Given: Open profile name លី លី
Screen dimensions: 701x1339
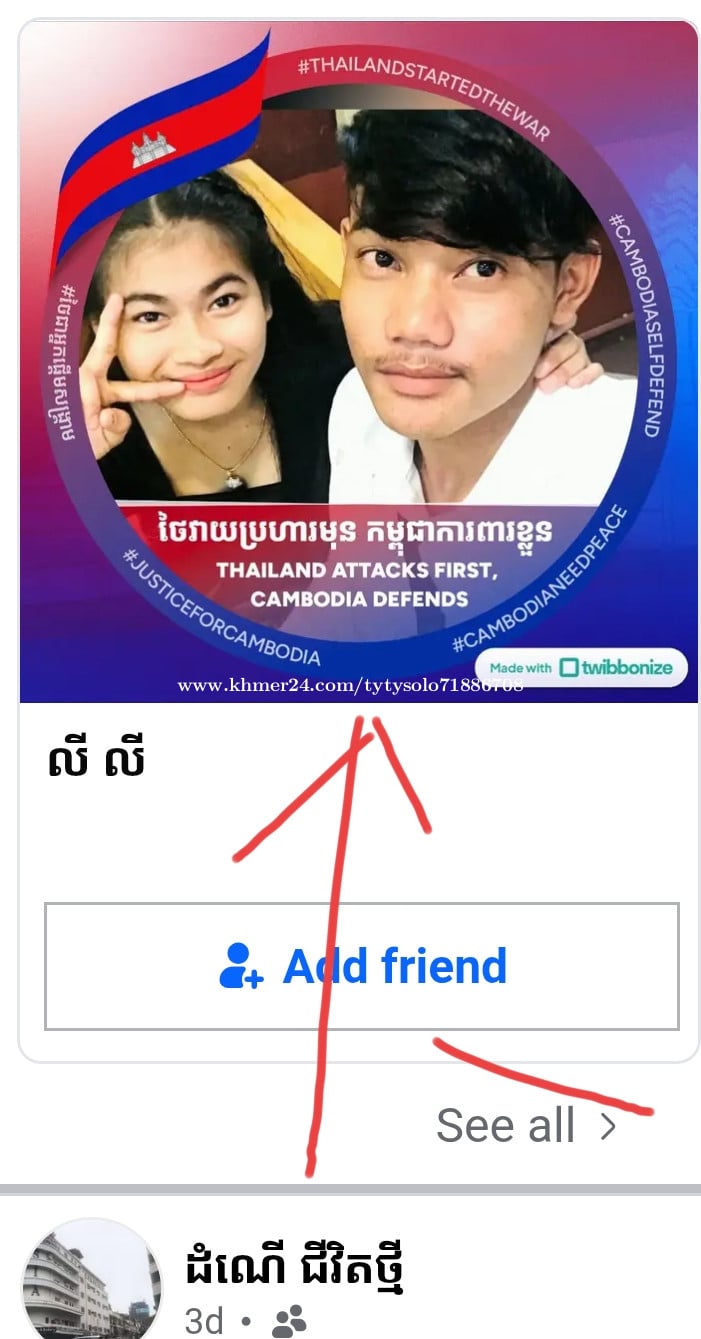Looking at the screenshot, I should point(96,761).
